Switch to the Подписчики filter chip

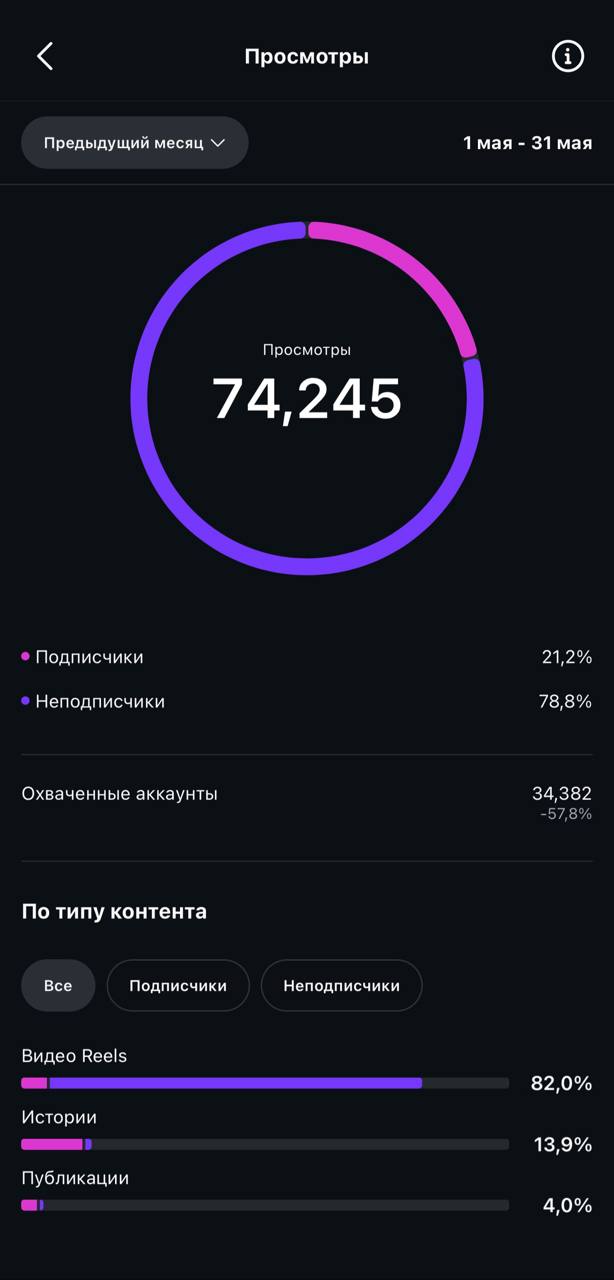(x=178, y=986)
